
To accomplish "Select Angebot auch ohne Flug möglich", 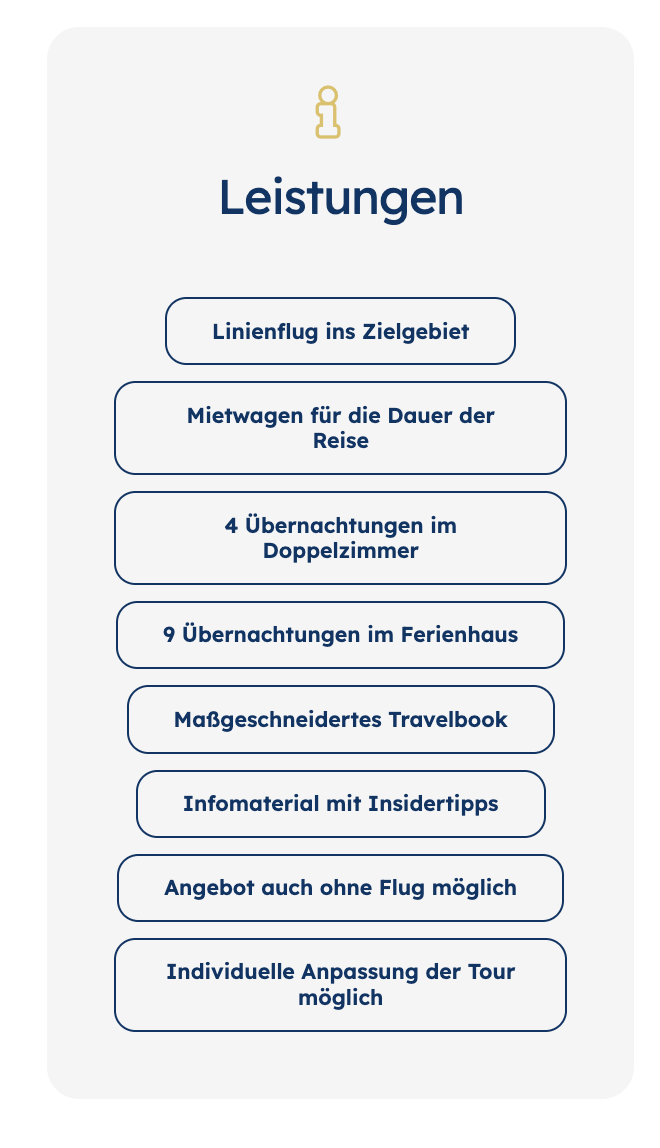I will pos(340,888).
